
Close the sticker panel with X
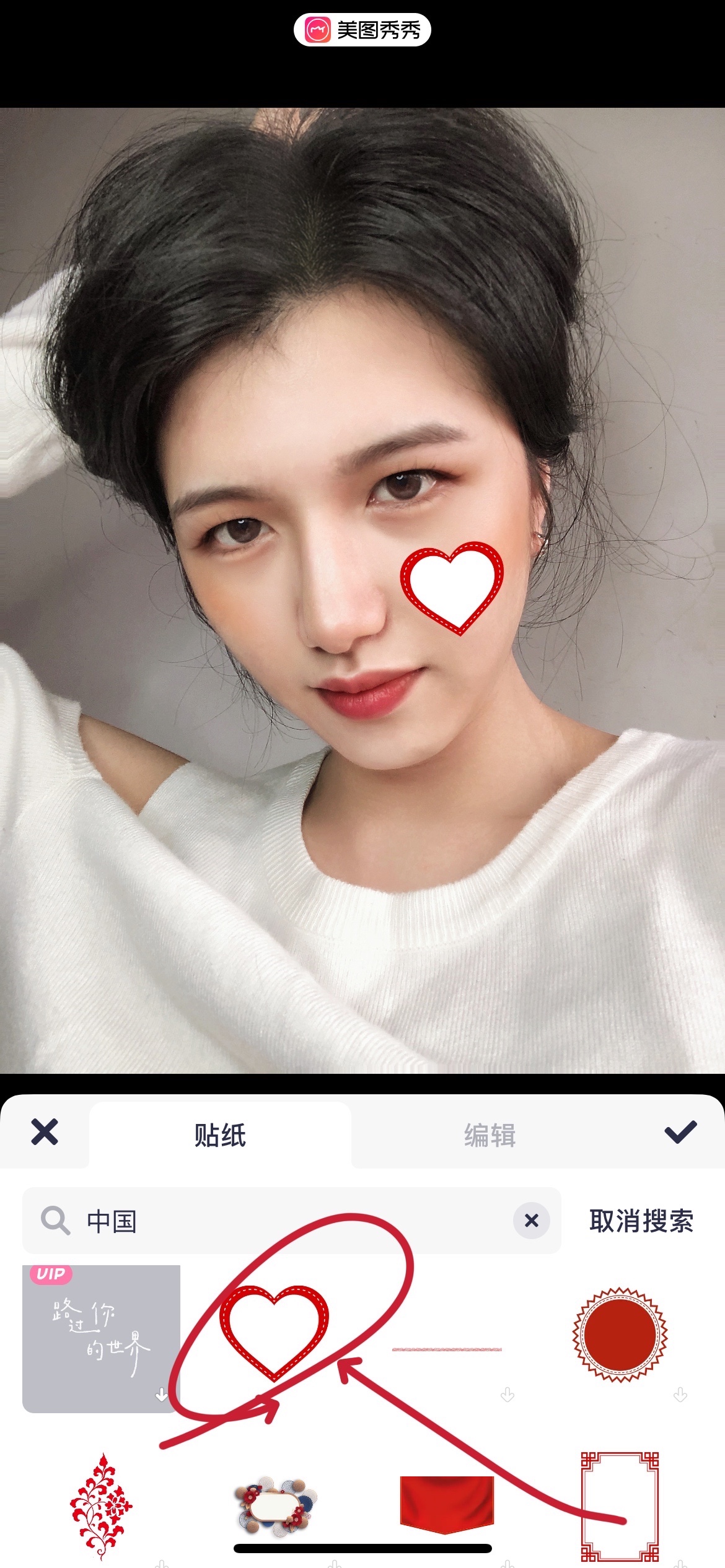point(45,1132)
